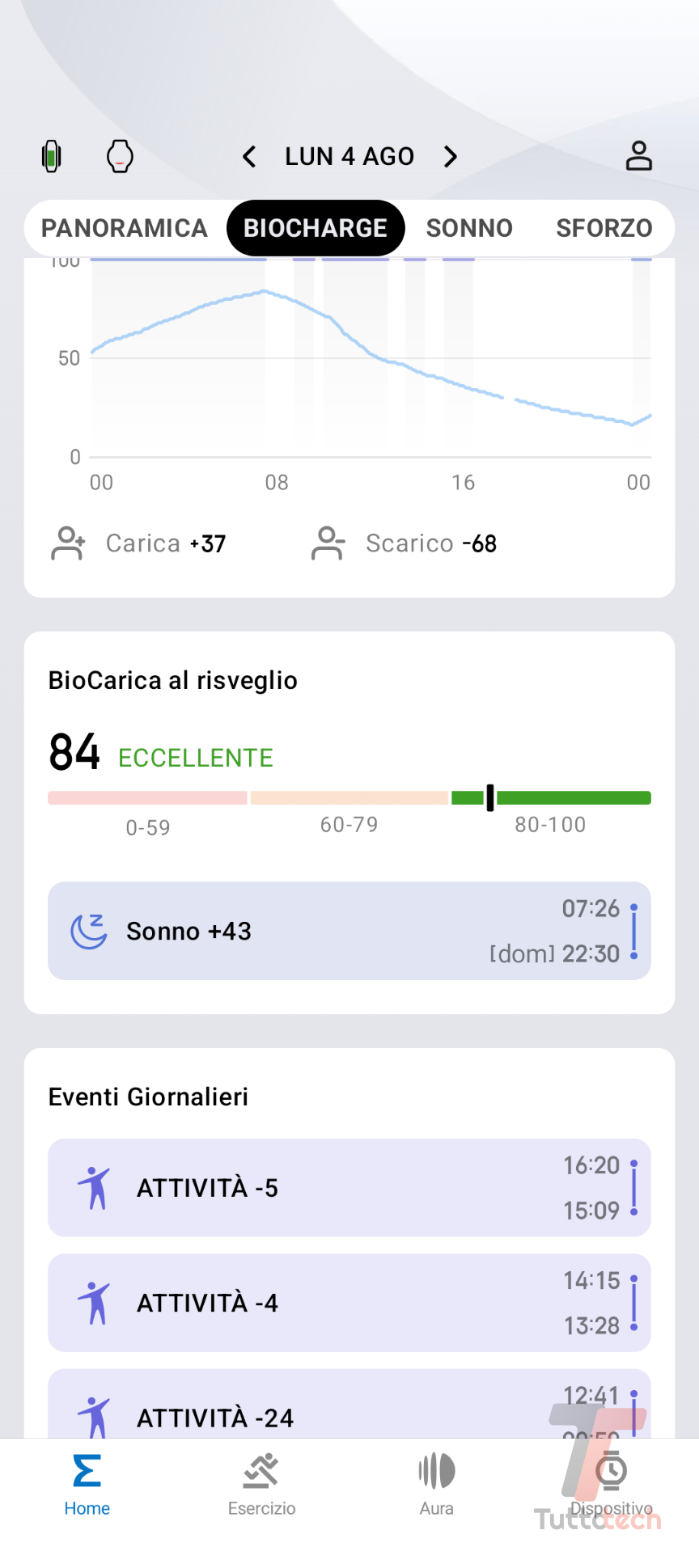Screen dimensions: 699x1568
Task: Switch to the Esercizio tab
Action: tap(261, 1485)
